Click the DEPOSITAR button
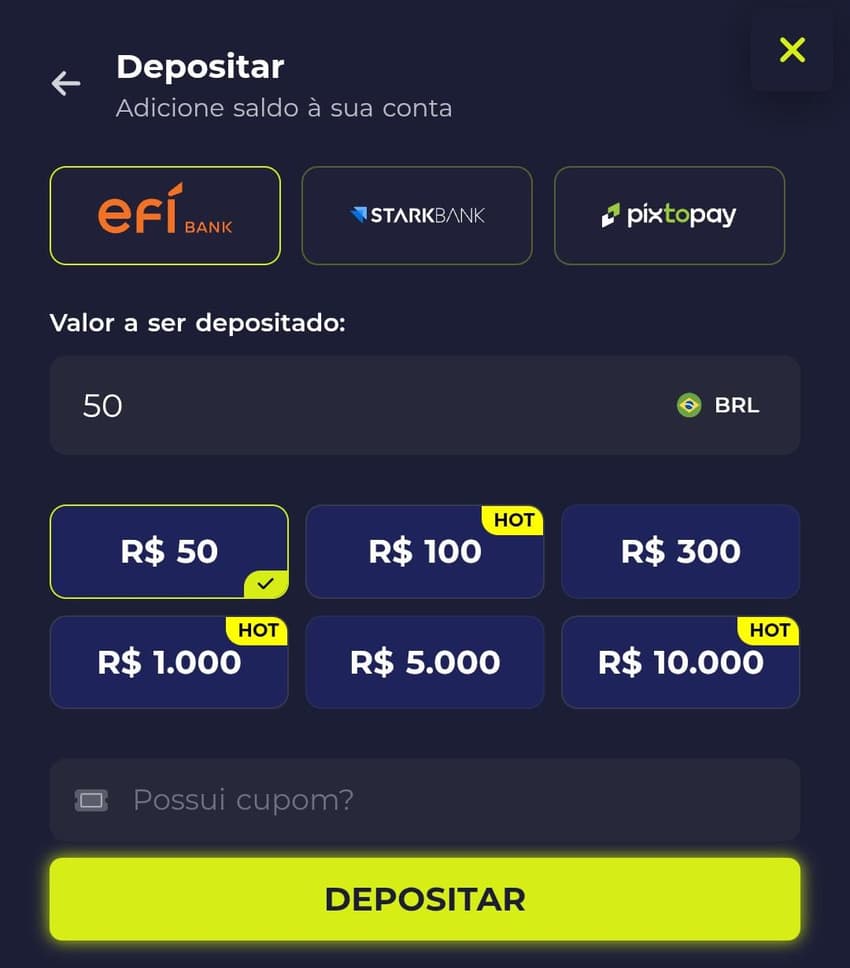This screenshot has width=850, height=968. 424,898
